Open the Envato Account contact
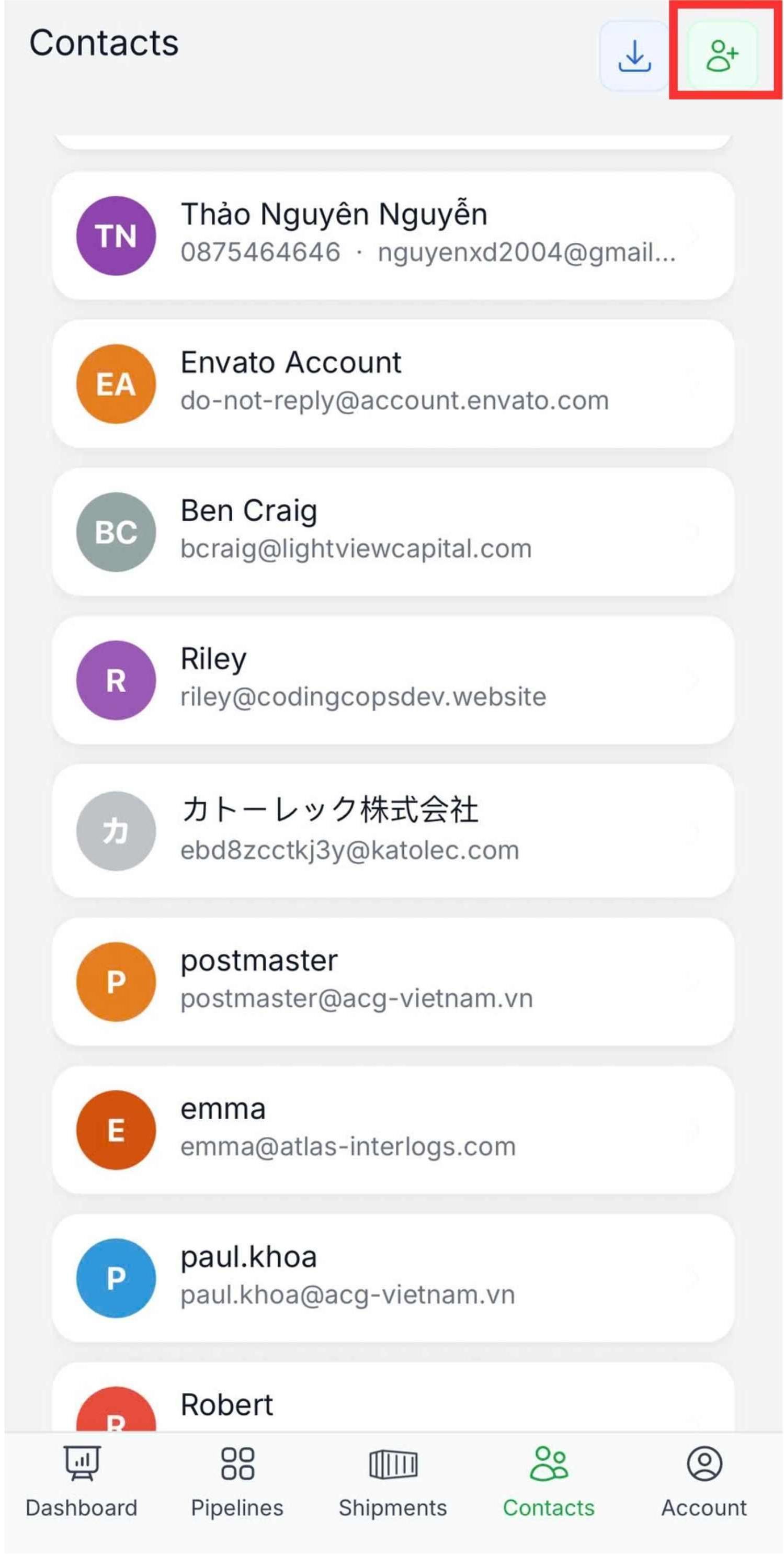 (393, 384)
